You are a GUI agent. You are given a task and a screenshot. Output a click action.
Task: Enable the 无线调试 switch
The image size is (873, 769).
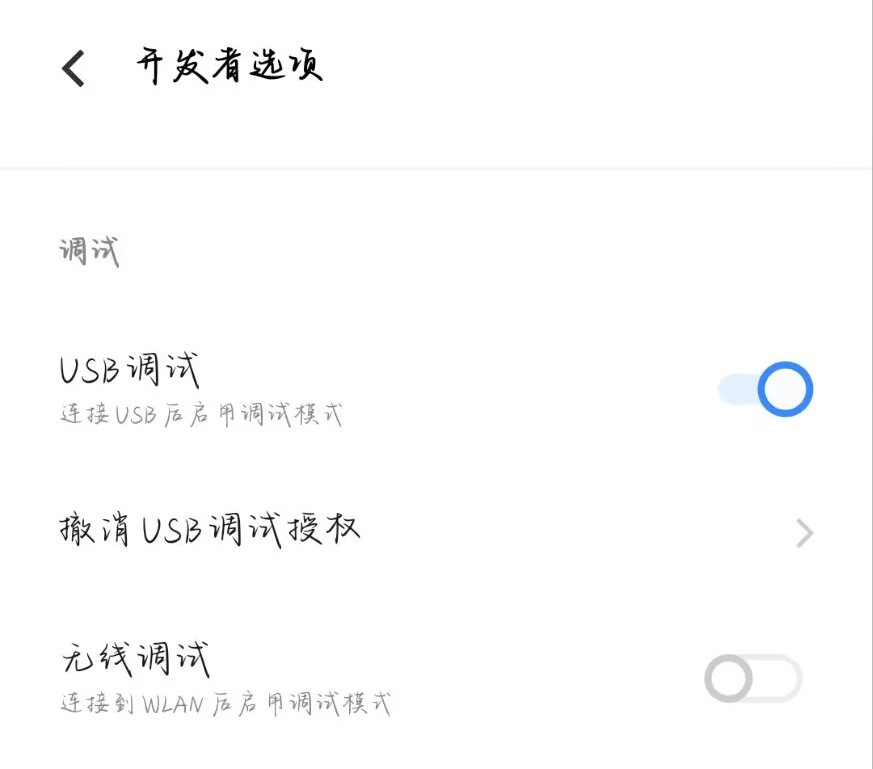pos(753,680)
